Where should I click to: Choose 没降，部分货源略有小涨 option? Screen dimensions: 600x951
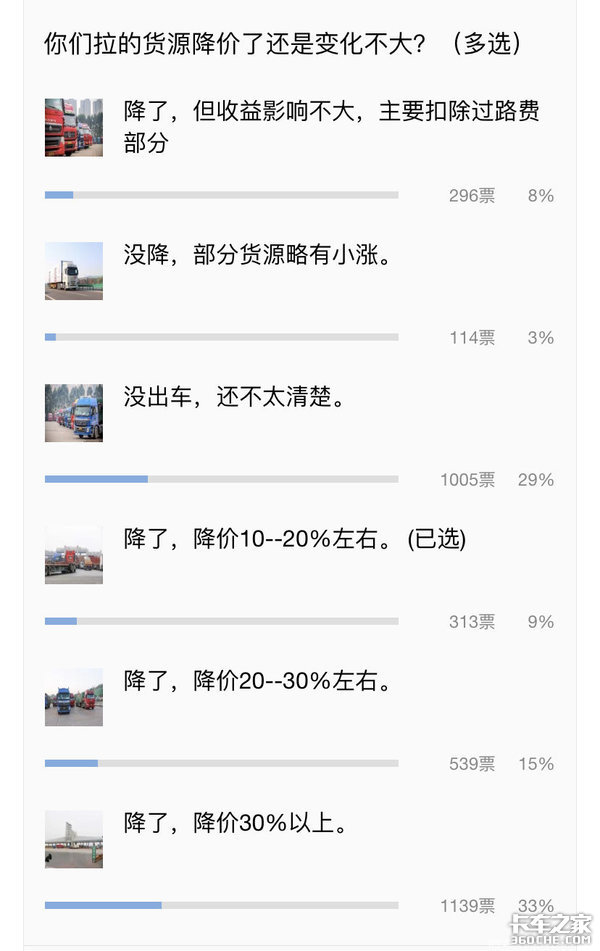pyautogui.click(x=256, y=255)
